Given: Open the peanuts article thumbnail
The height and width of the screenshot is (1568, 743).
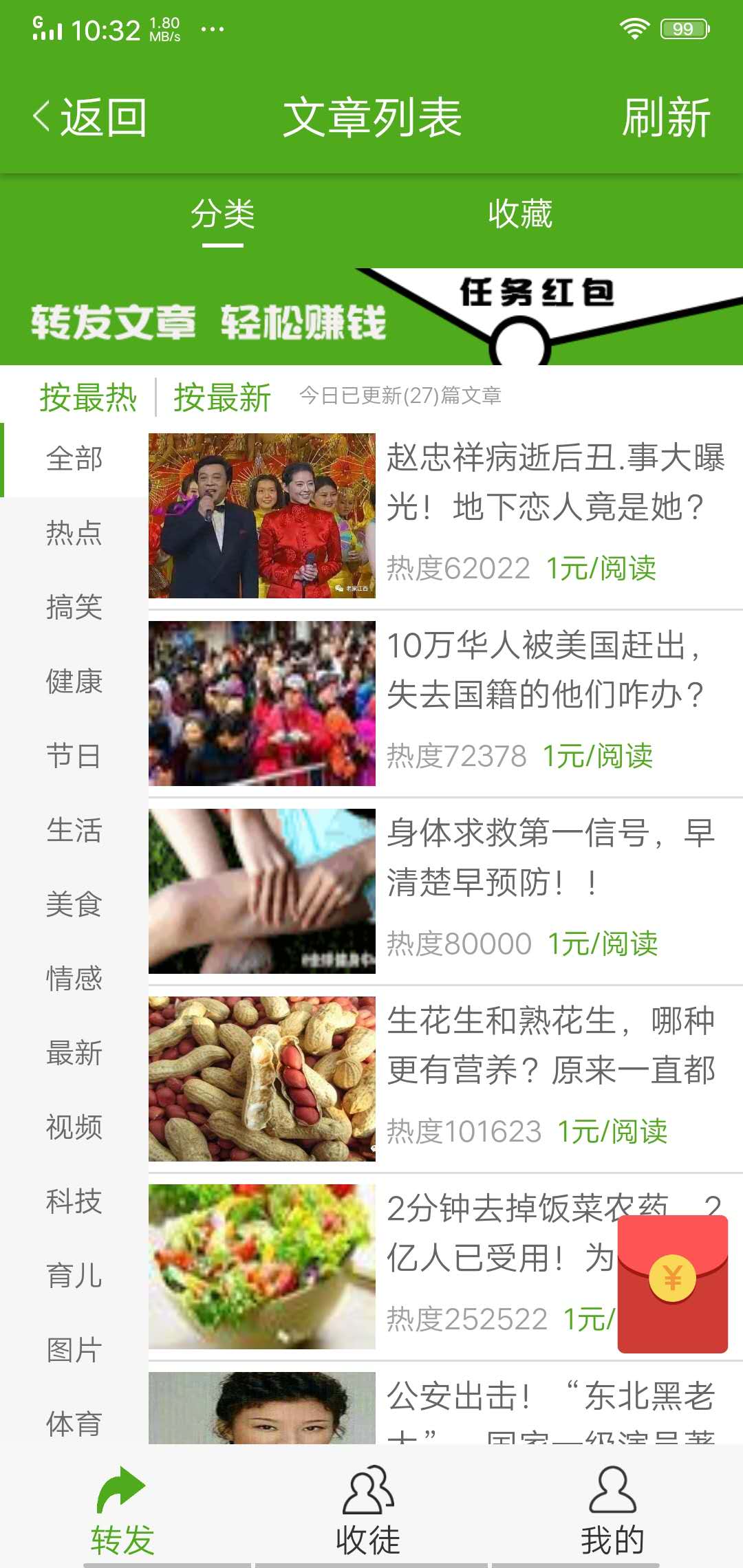Looking at the screenshot, I should pyautogui.click(x=262, y=1078).
